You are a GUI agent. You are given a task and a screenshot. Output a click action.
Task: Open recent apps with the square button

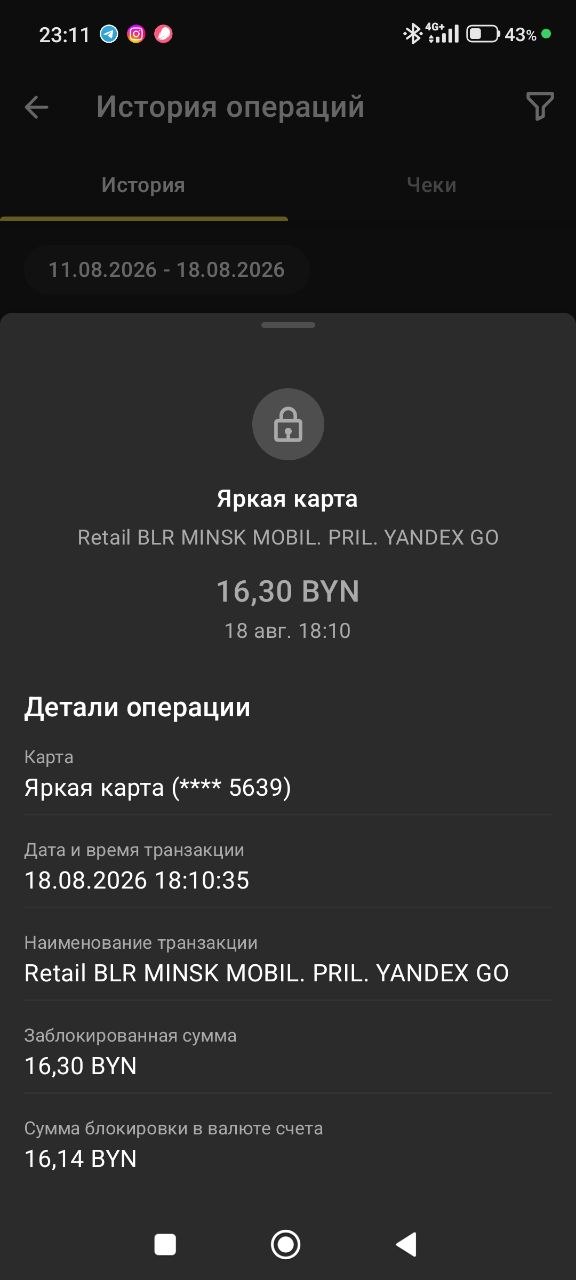(x=165, y=1244)
